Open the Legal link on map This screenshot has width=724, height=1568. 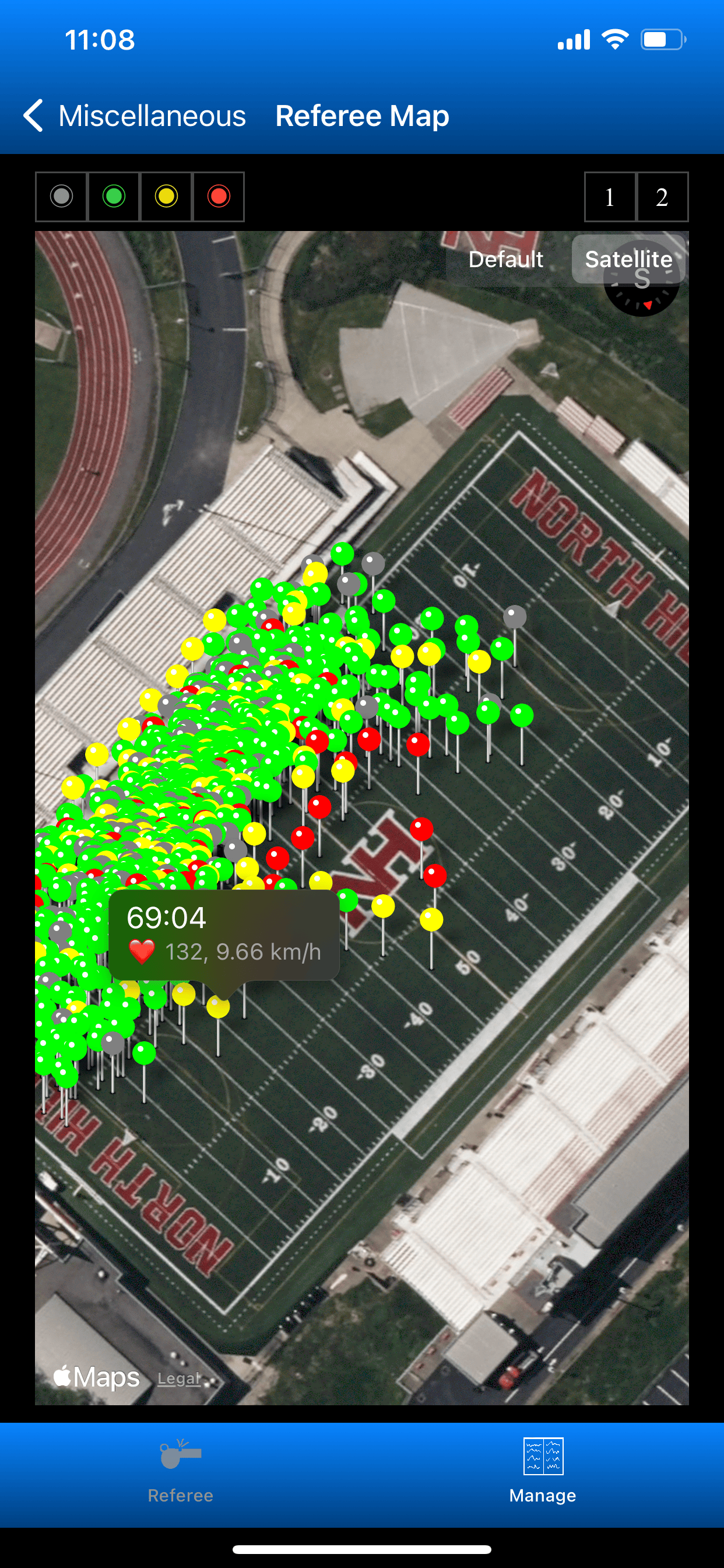coord(179,1378)
